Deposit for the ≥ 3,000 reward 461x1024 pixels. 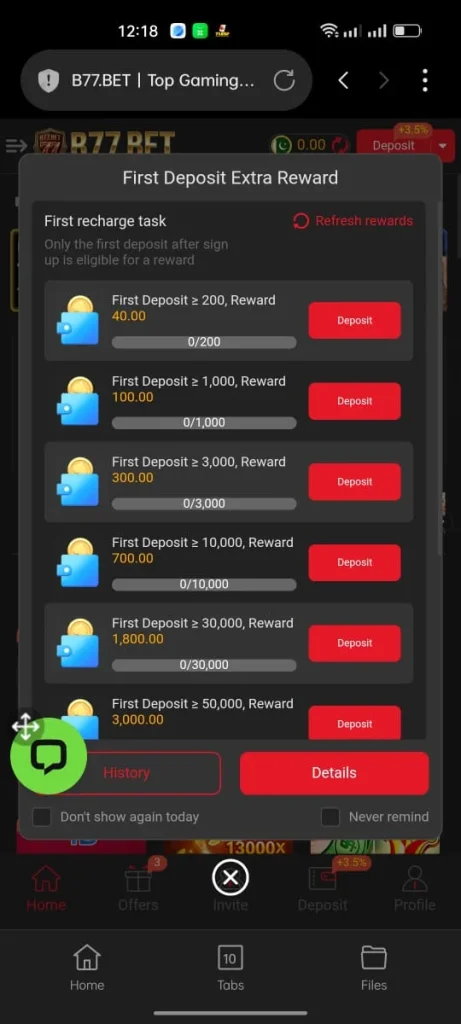tap(355, 482)
